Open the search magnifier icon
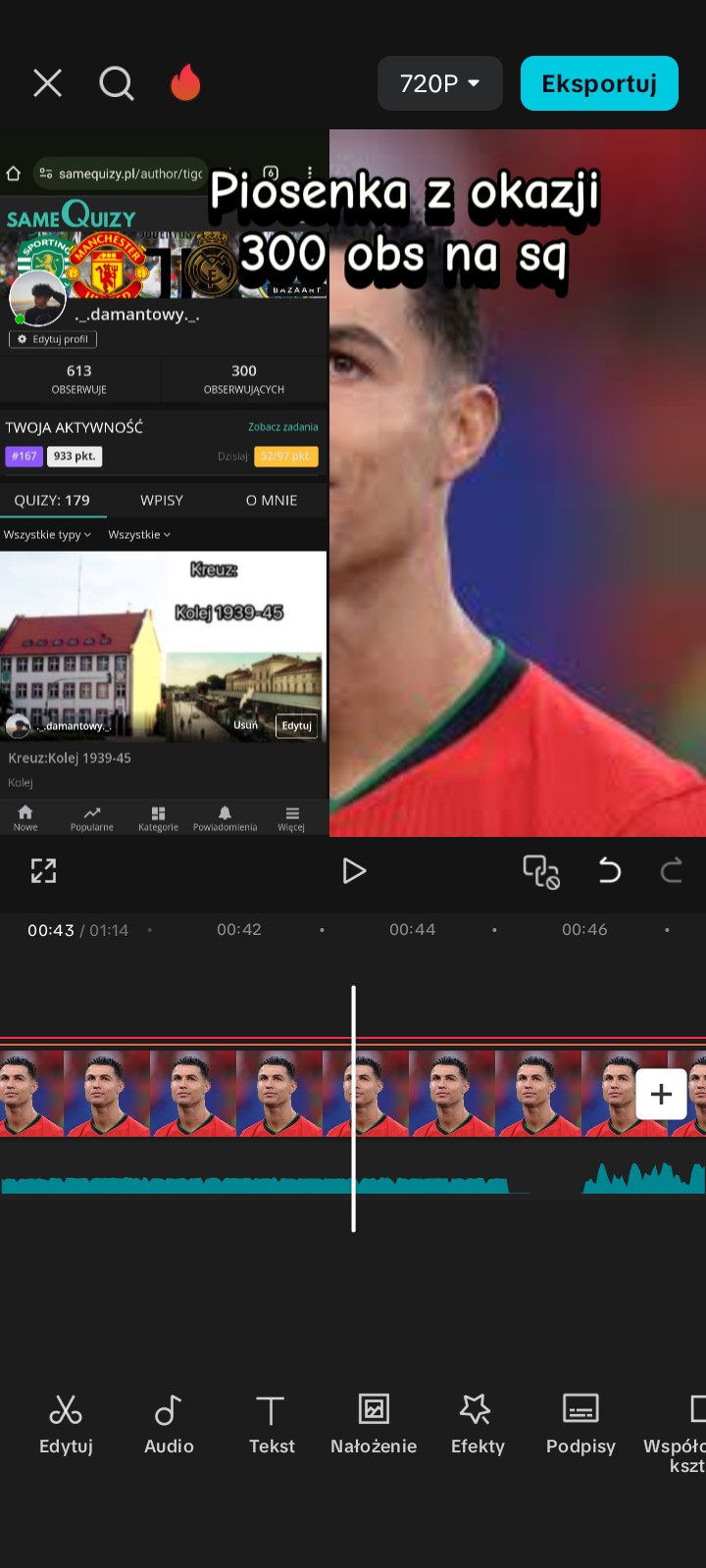The width and height of the screenshot is (706, 1568). pyautogui.click(x=116, y=83)
